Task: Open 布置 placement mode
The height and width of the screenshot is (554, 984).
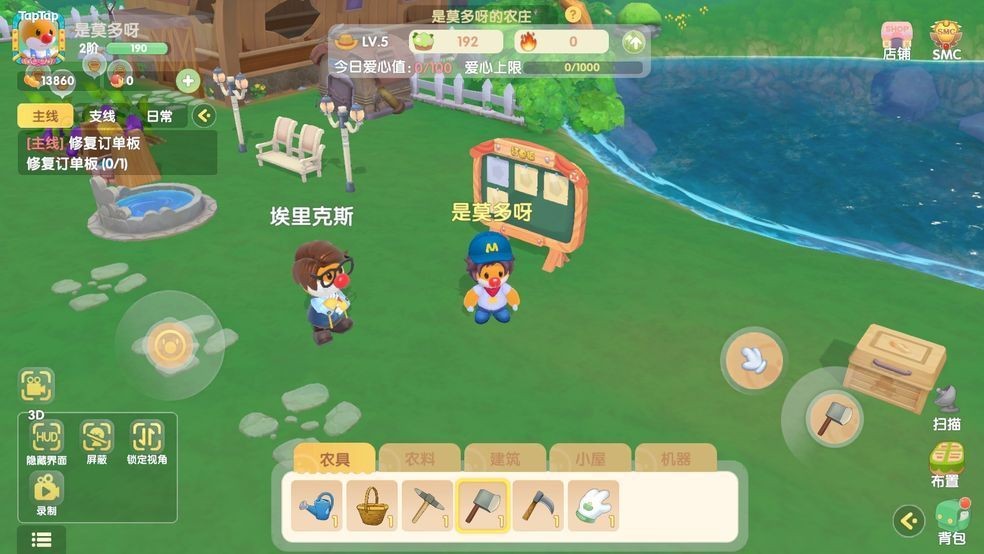Action: pos(946,463)
